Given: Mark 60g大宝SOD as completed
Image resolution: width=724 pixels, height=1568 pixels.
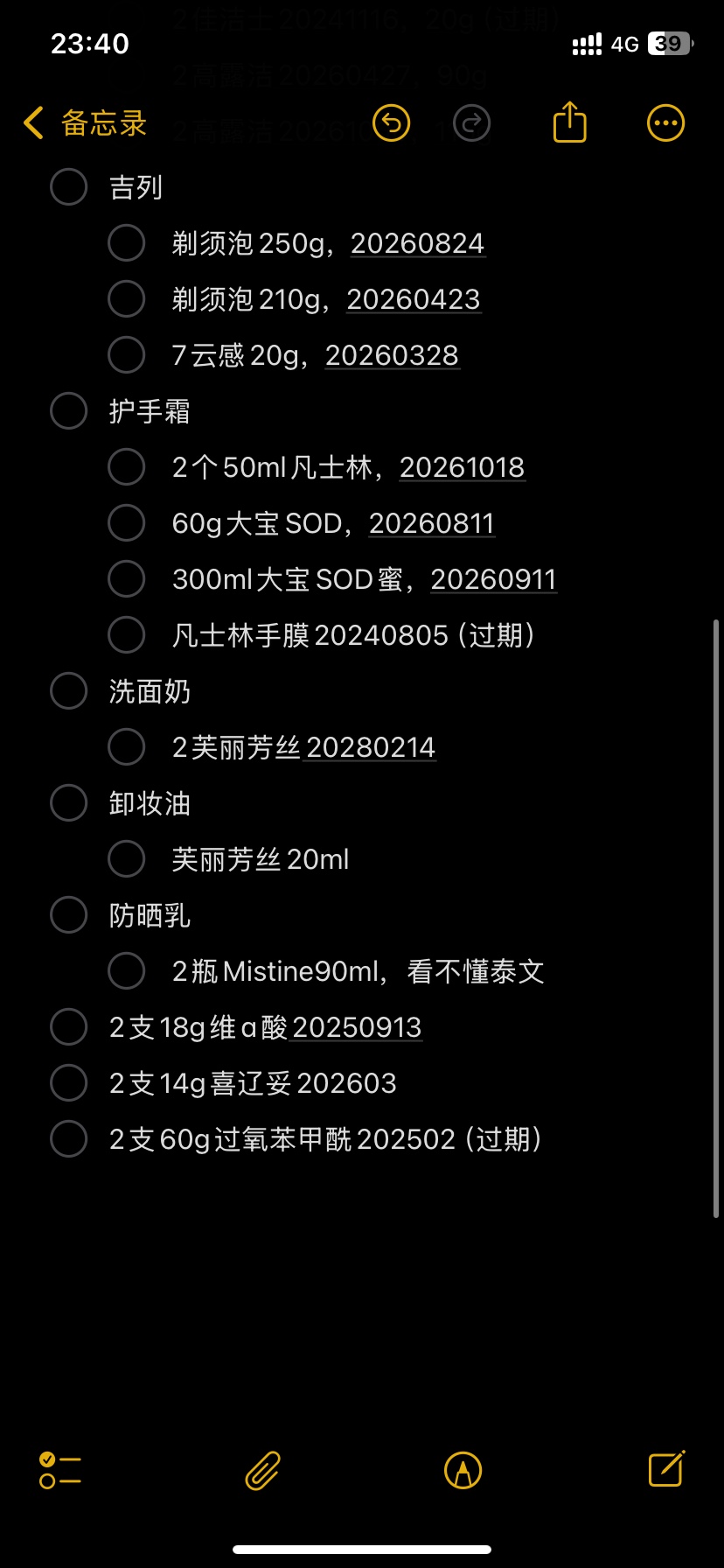Looking at the screenshot, I should click(127, 523).
